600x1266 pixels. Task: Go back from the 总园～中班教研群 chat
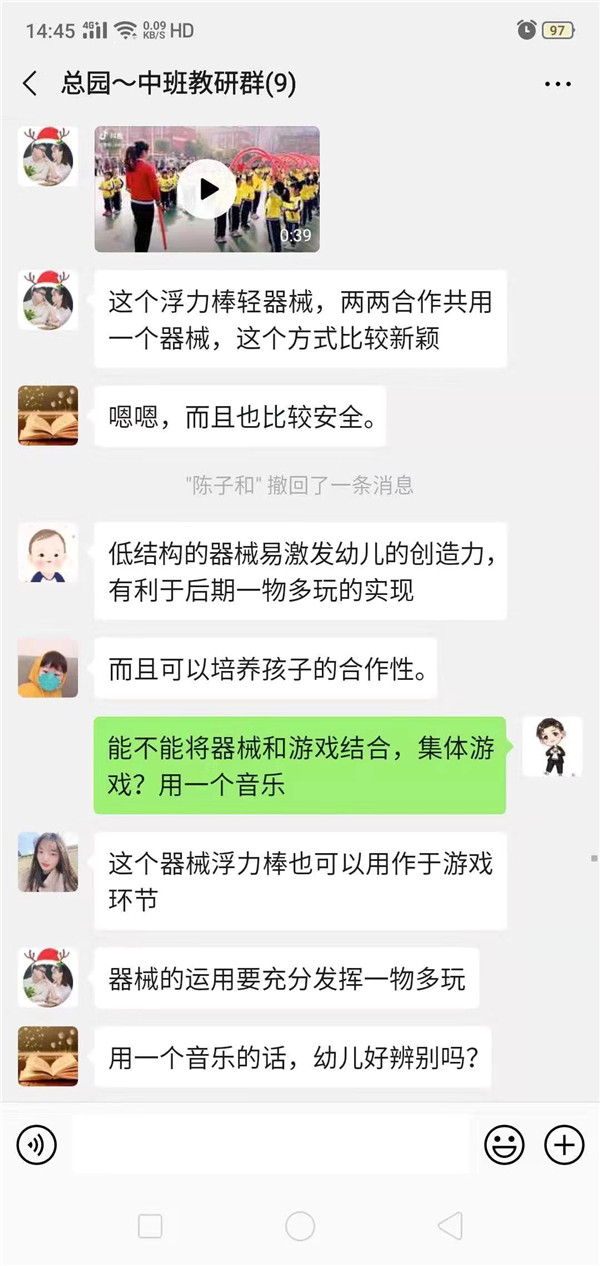(30, 84)
